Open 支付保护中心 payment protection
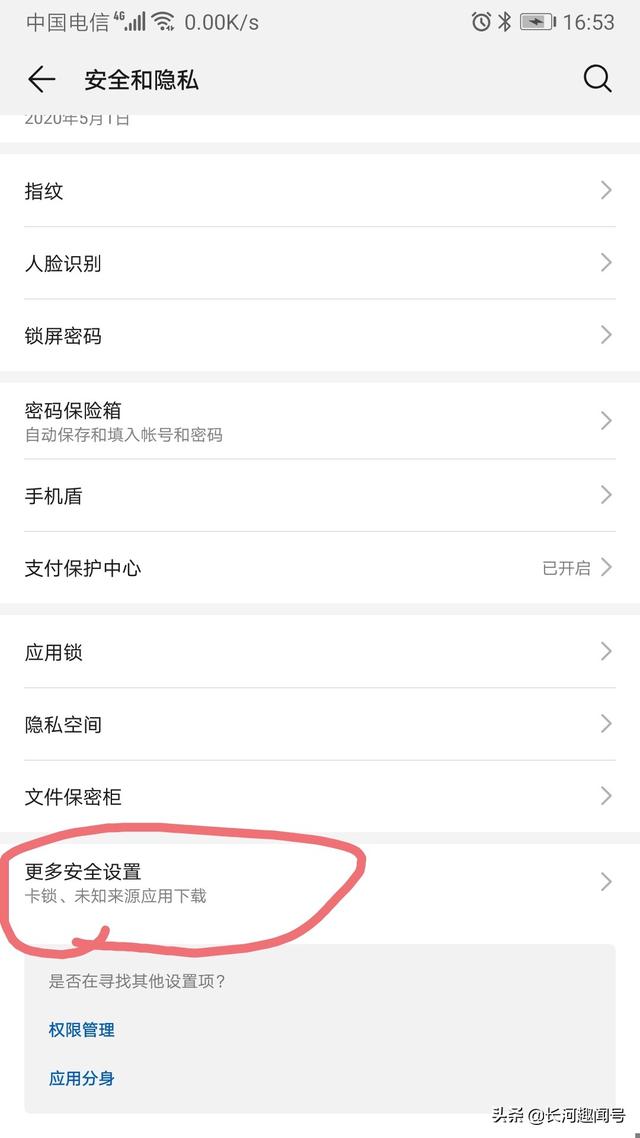 pyautogui.click(x=320, y=568)
